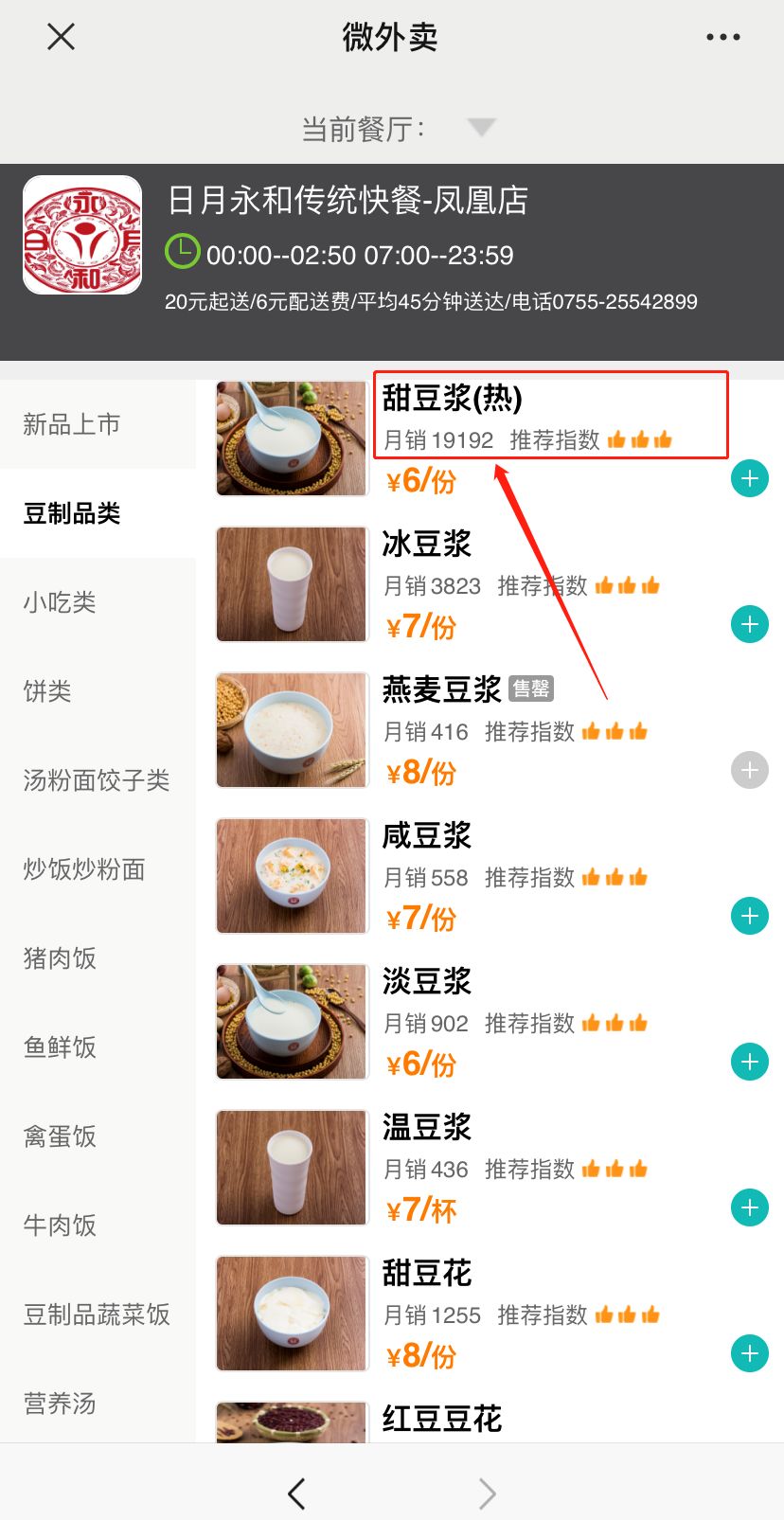Open the 营养汤 category
Image resolution: width=784 pixels, height=1520 pixels.
pyautogui.click(x=60, y=1404)
